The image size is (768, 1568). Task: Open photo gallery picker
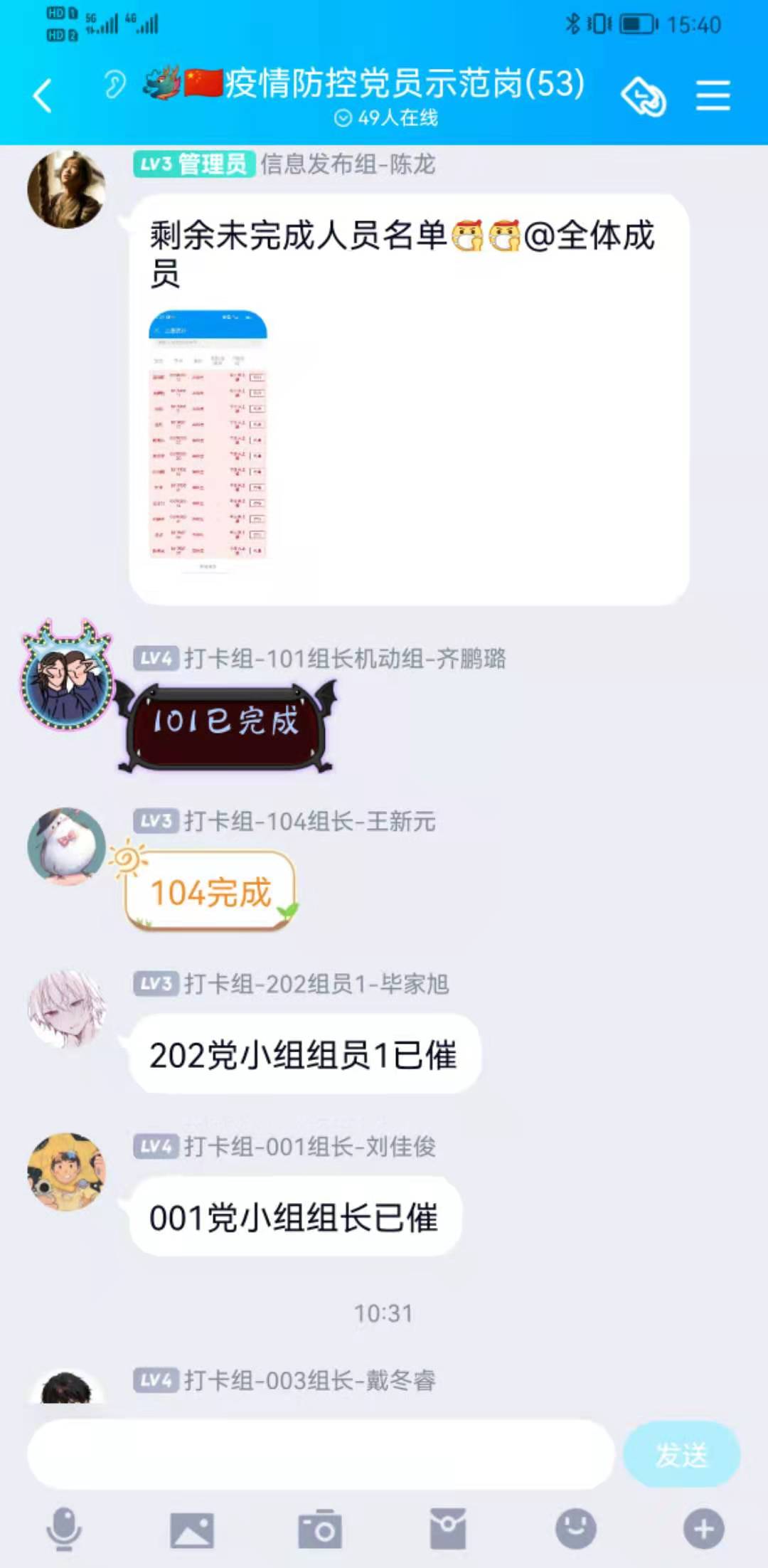[192, 1530]
